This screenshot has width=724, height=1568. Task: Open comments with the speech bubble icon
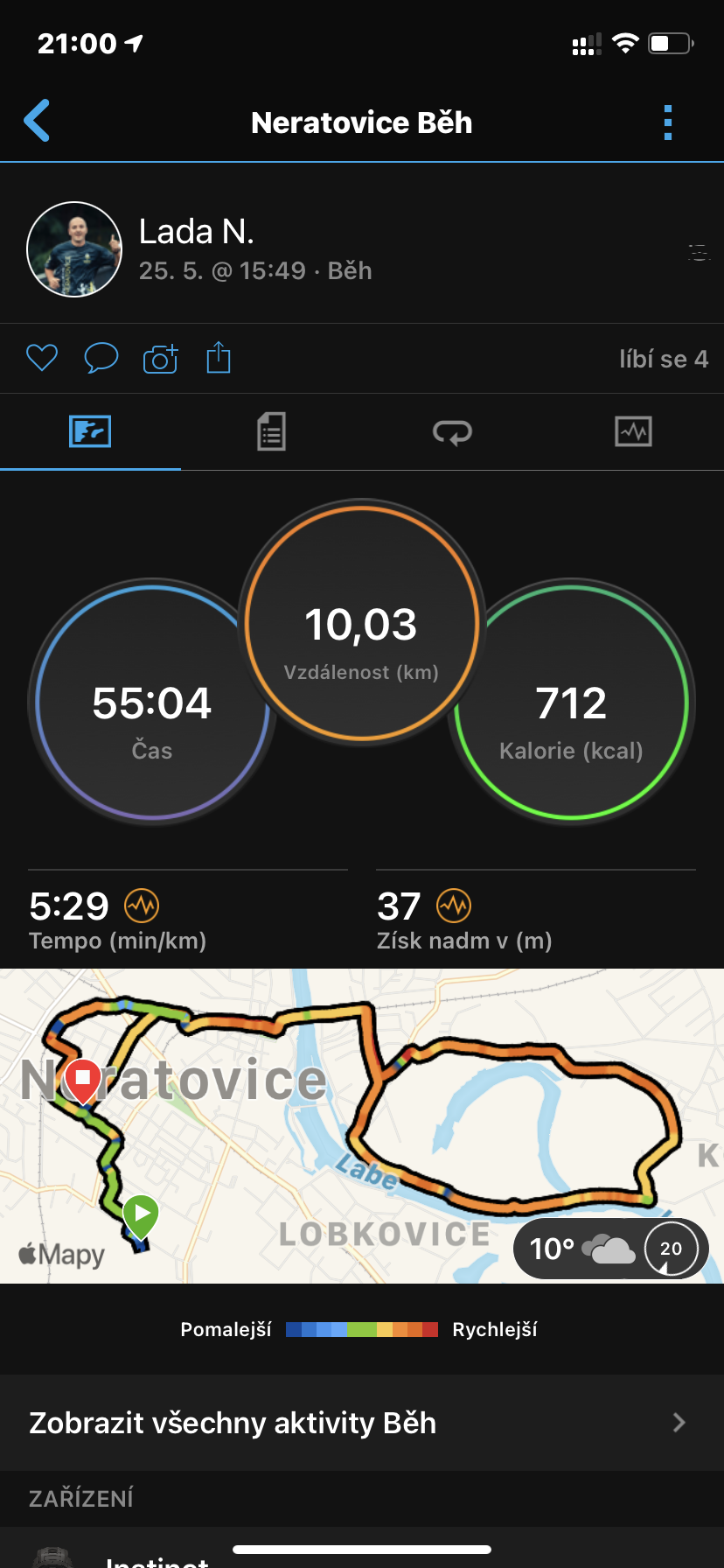click(x=101, y=358)
